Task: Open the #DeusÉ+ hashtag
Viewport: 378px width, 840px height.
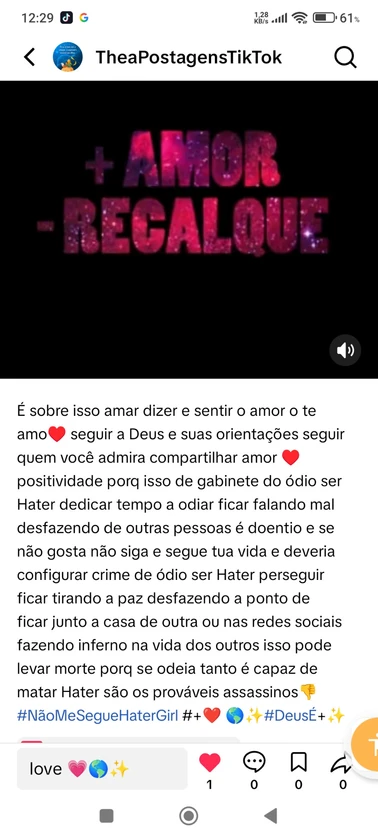Action: (294, 716)
